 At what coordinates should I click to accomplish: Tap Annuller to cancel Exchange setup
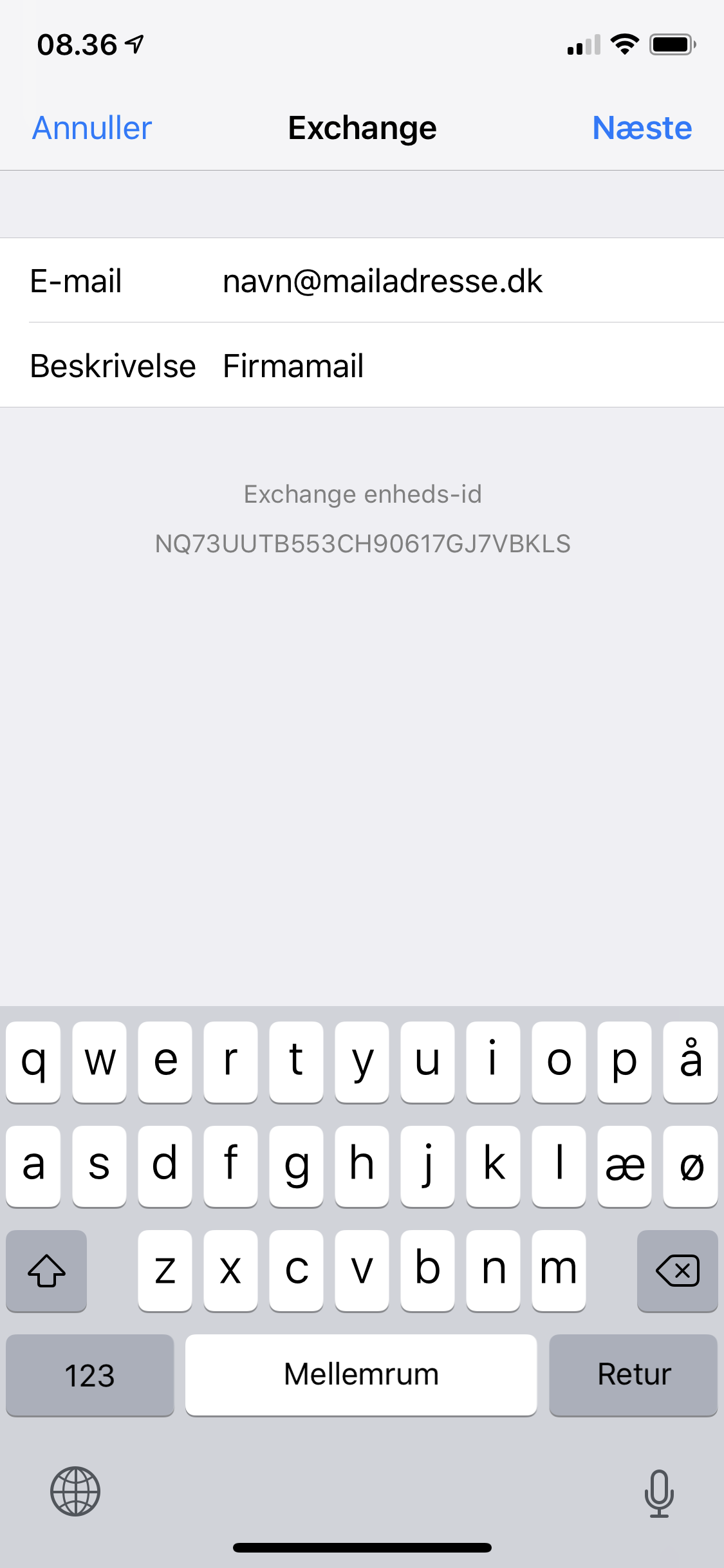(92, 127)
